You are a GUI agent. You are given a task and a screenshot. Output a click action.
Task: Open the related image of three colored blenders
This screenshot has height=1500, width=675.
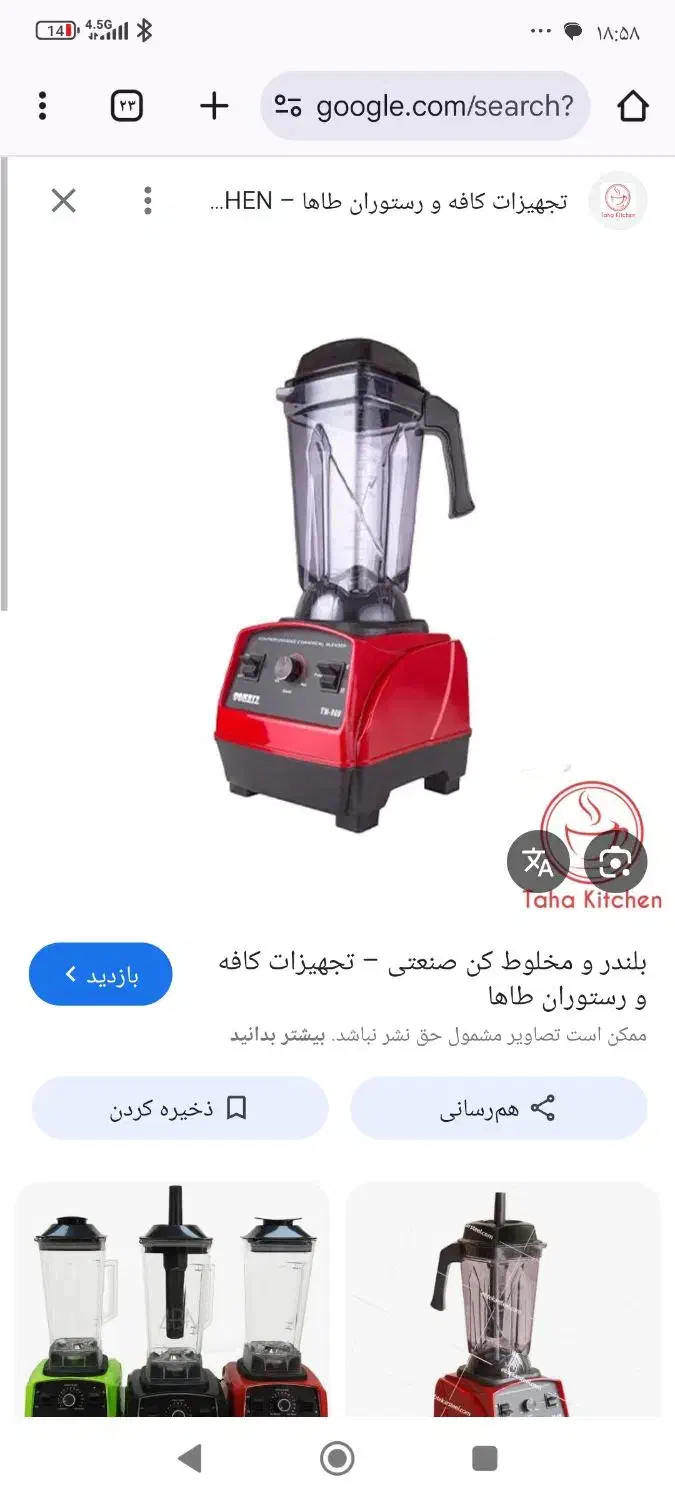[172, 1299]
